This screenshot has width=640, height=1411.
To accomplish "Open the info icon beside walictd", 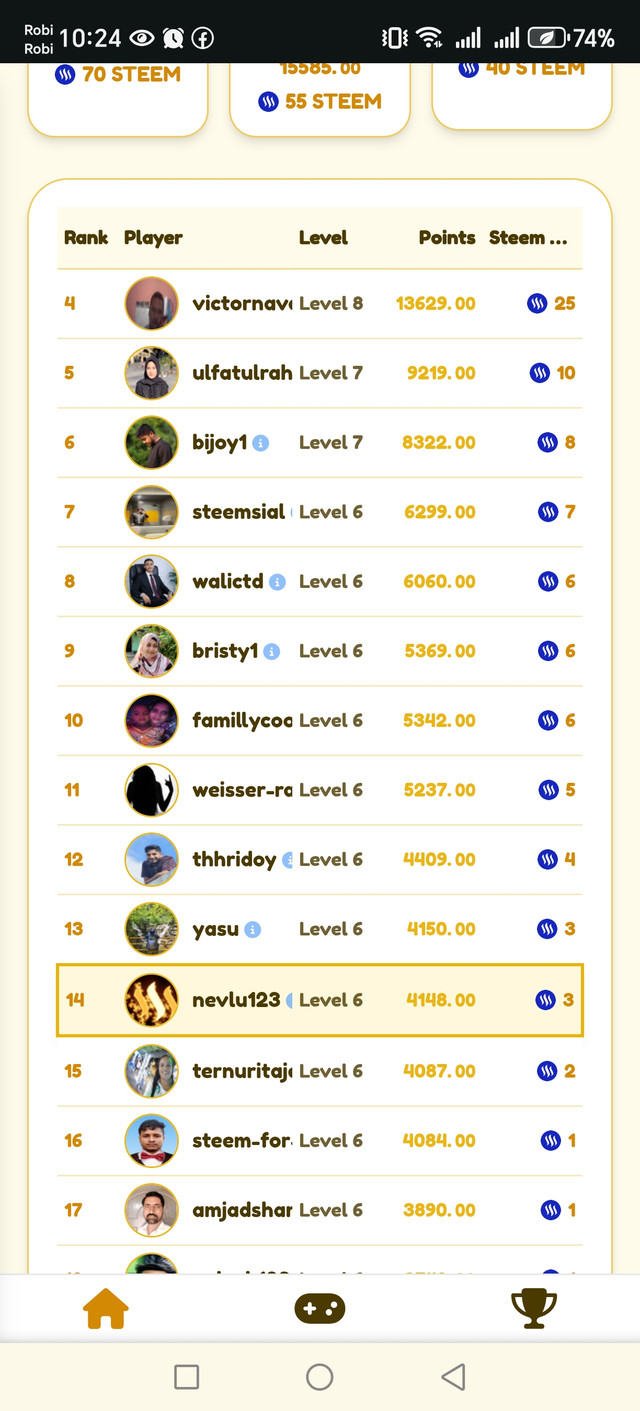I will point(277,582).
